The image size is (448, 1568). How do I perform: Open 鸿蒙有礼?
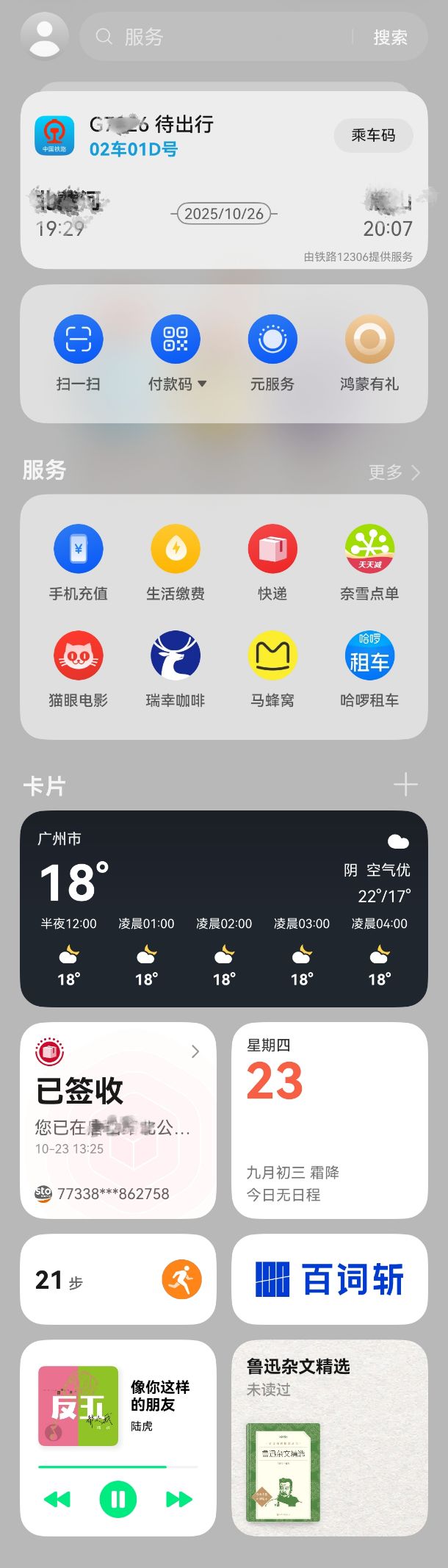coord(369,352)
